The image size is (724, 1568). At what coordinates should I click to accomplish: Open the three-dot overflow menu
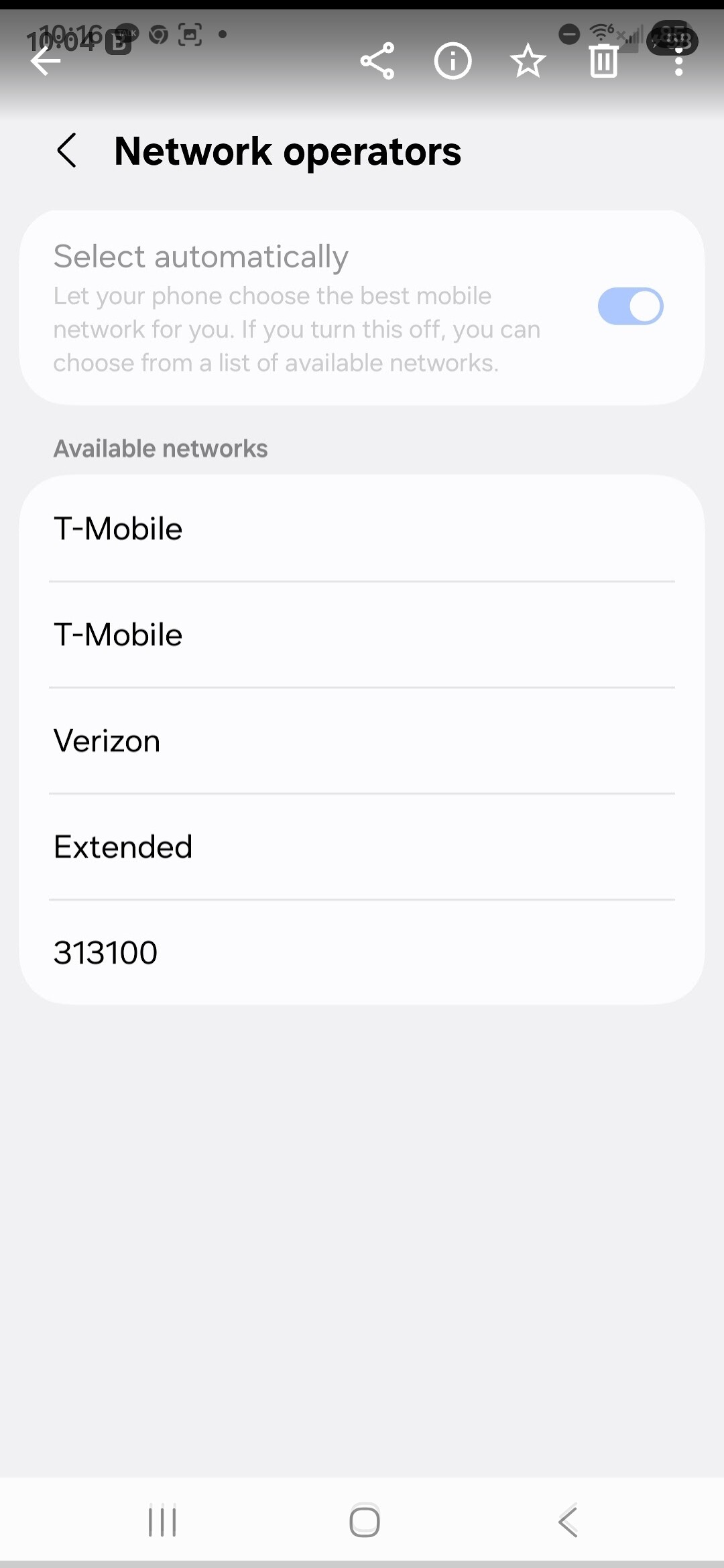point(678,61)
